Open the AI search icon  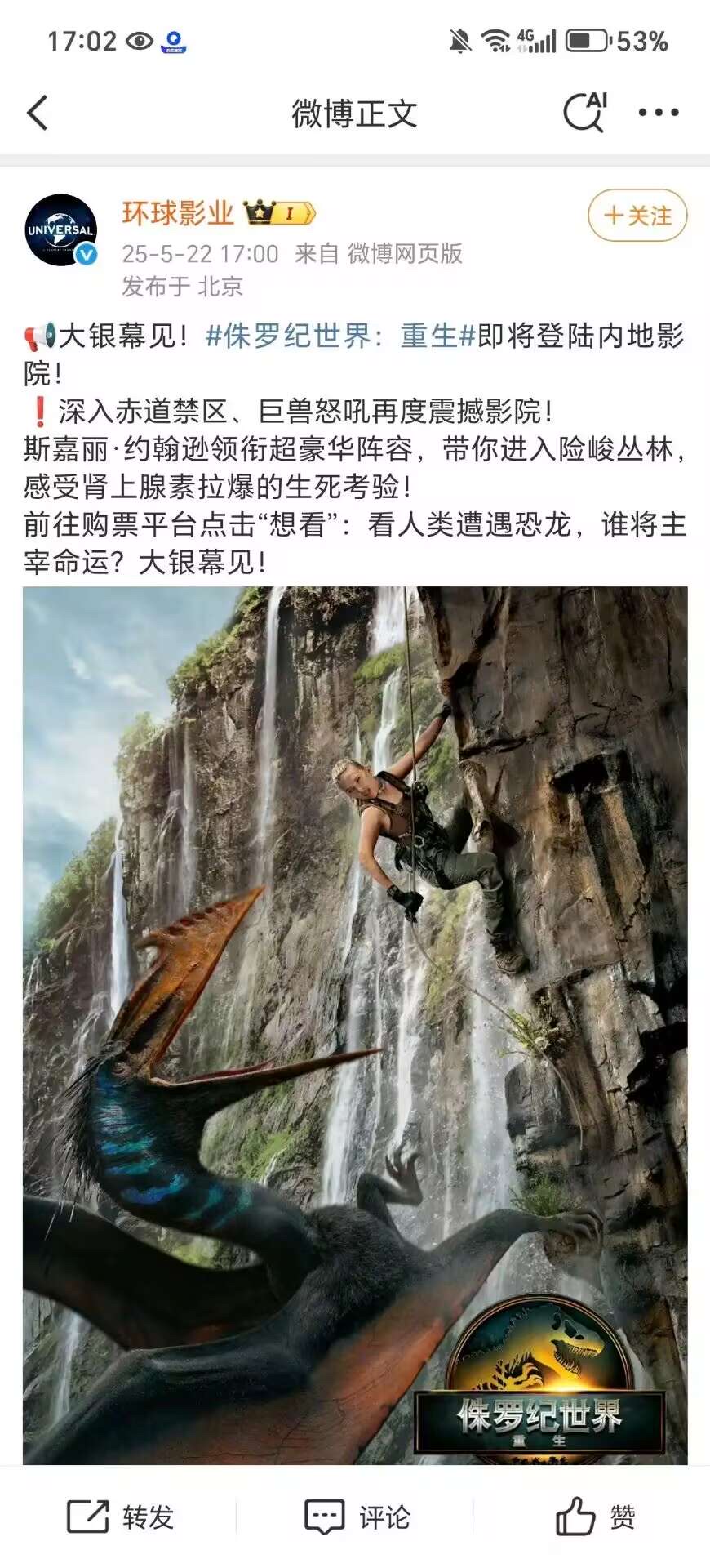pos(584,112)
